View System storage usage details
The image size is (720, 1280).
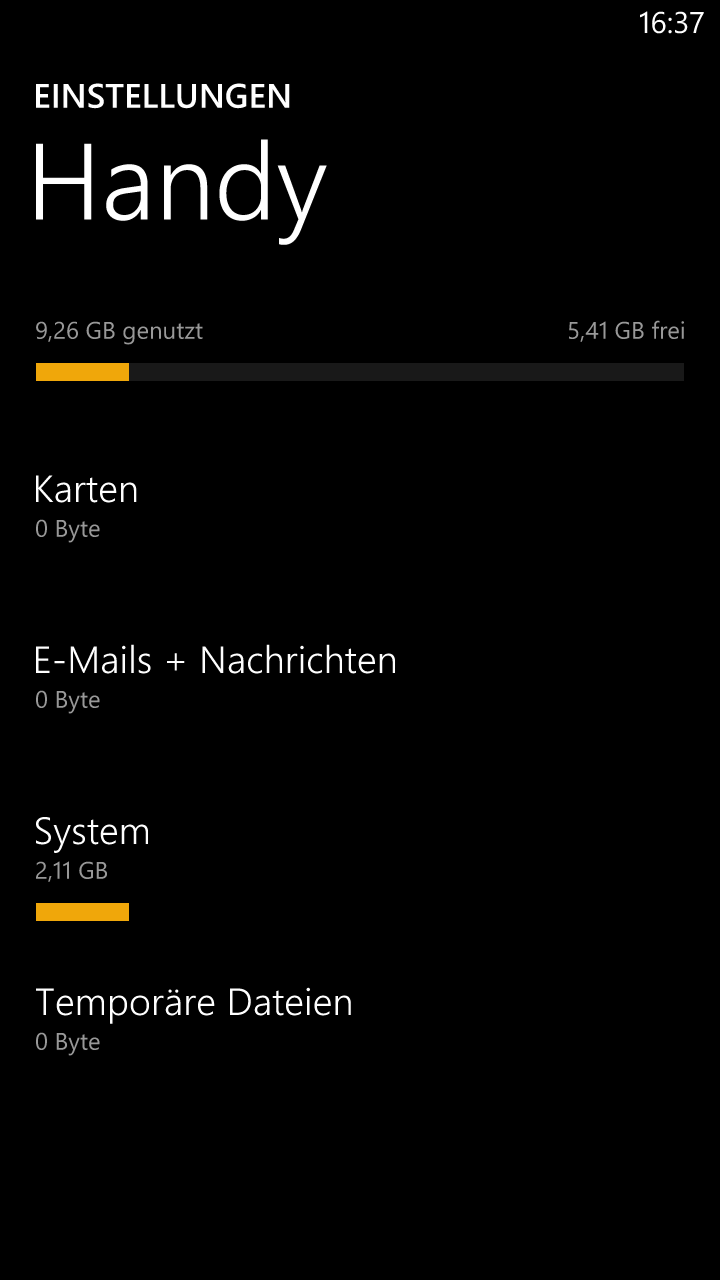[x=360, y=864]
